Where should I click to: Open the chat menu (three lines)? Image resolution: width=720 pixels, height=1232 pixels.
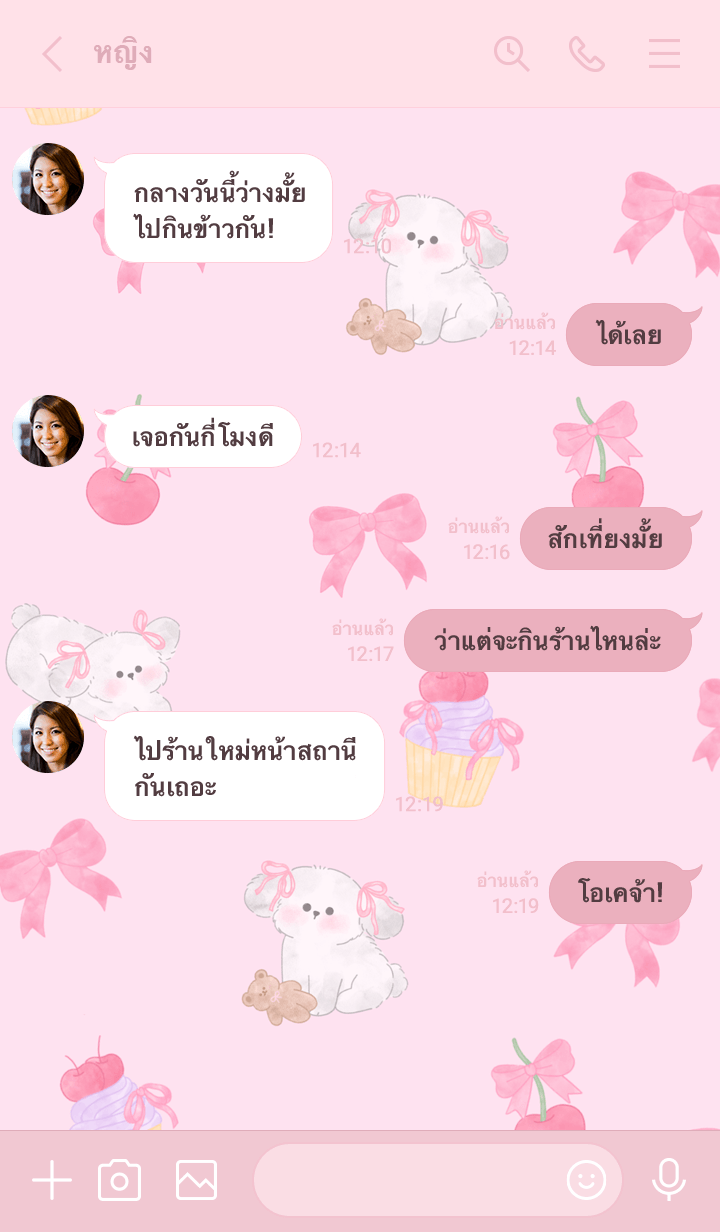(x=664, y=54)
